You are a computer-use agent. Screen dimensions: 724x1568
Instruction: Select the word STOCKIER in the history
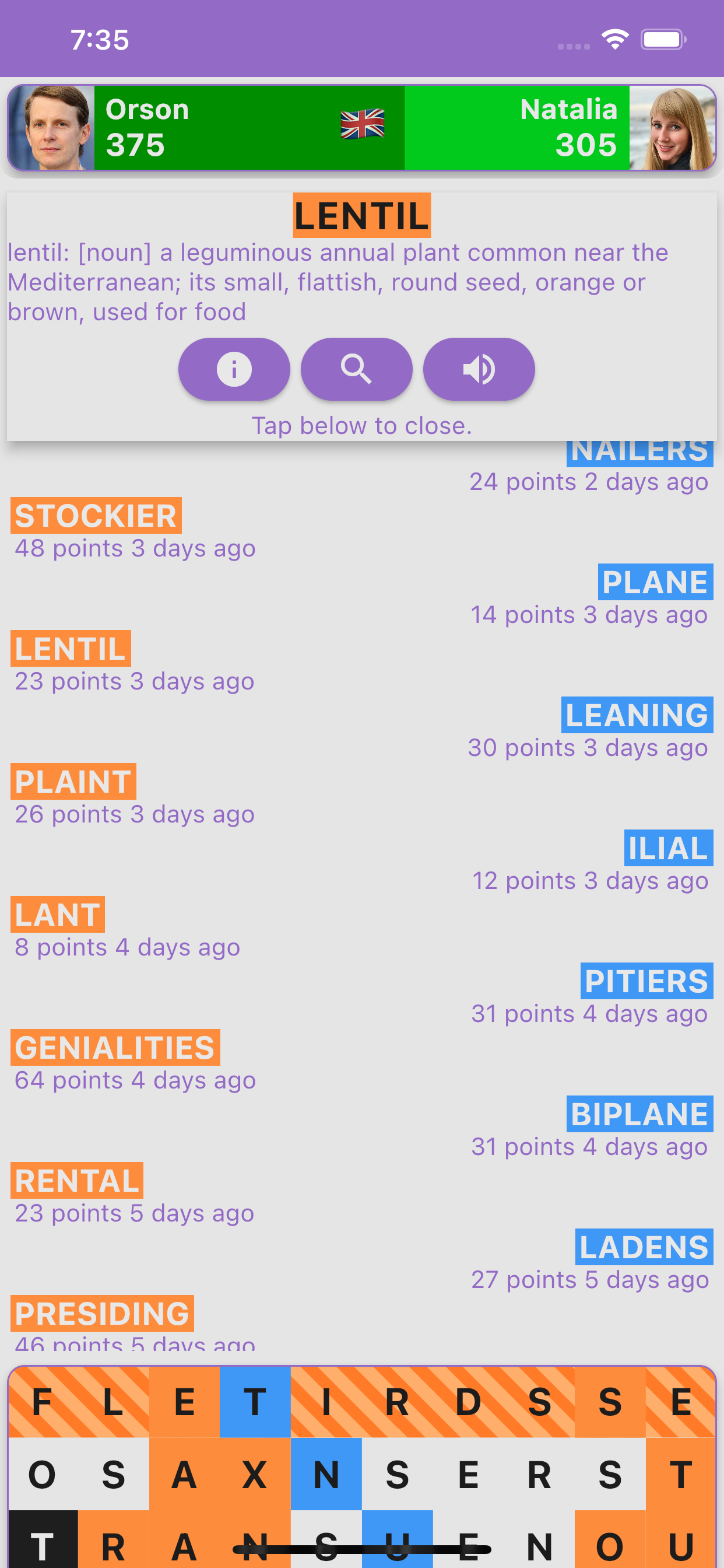[x=96, y=516]
